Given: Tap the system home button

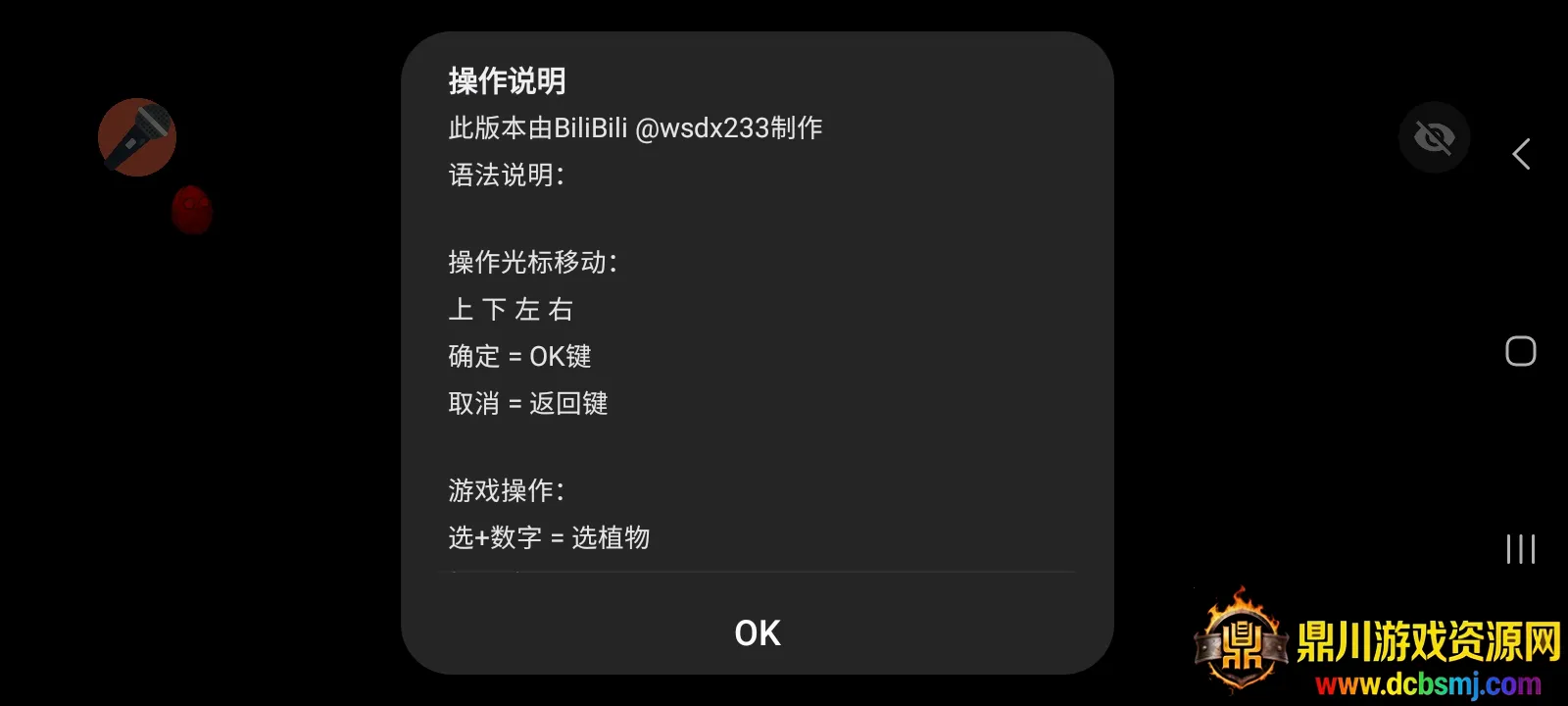Looking at the screenshot, I should pos(1520,351).
